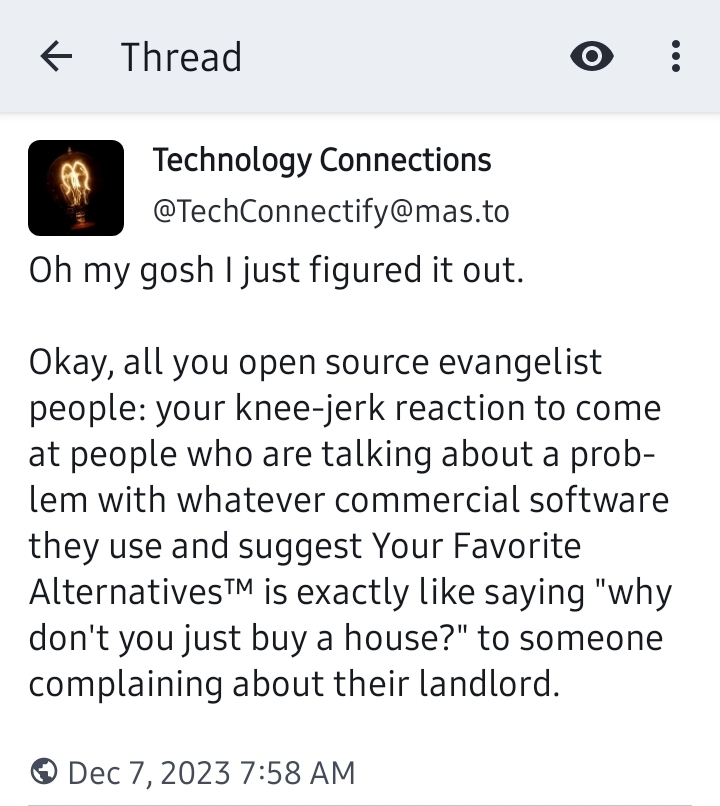Toggle the eye visibility icon

pos(591,57)
